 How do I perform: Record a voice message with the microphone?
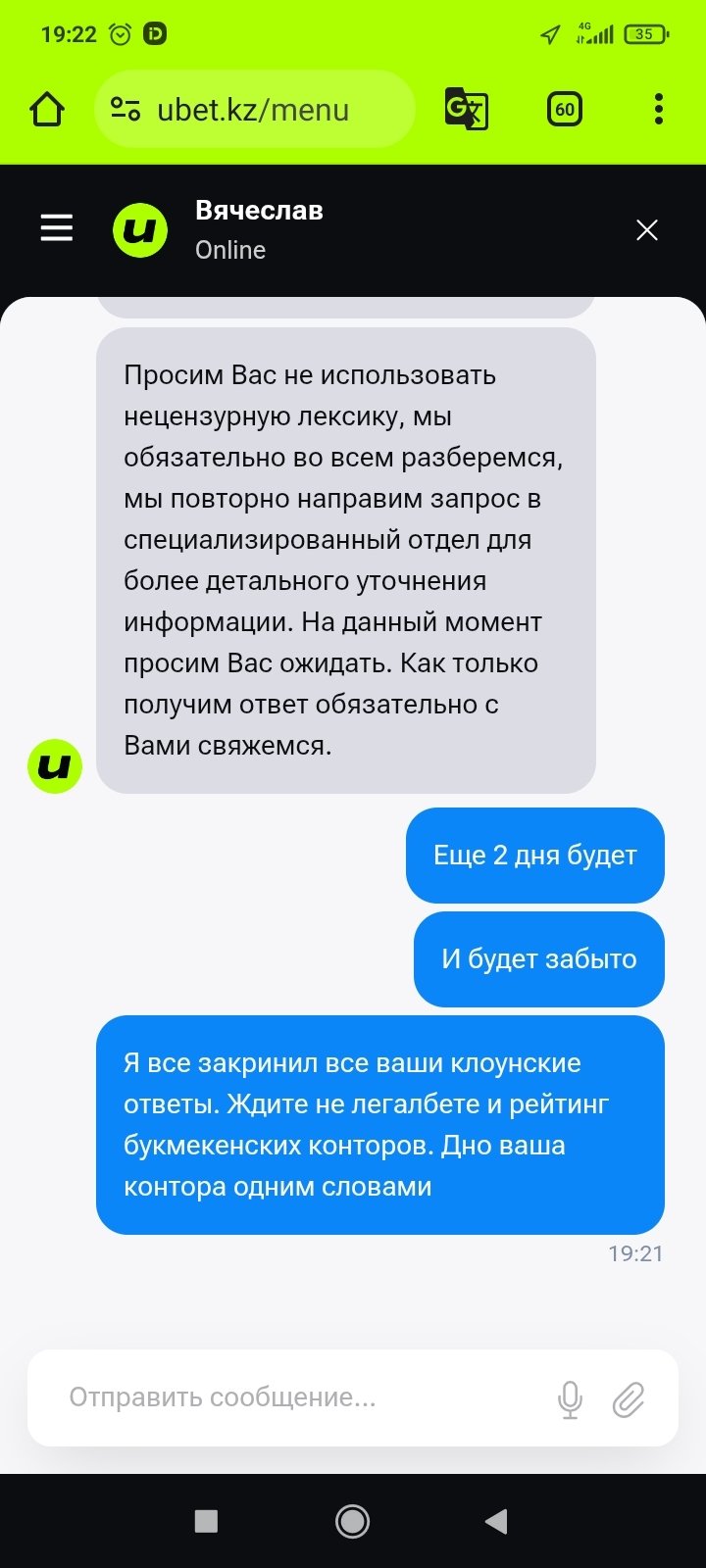tap(570, 1399)
